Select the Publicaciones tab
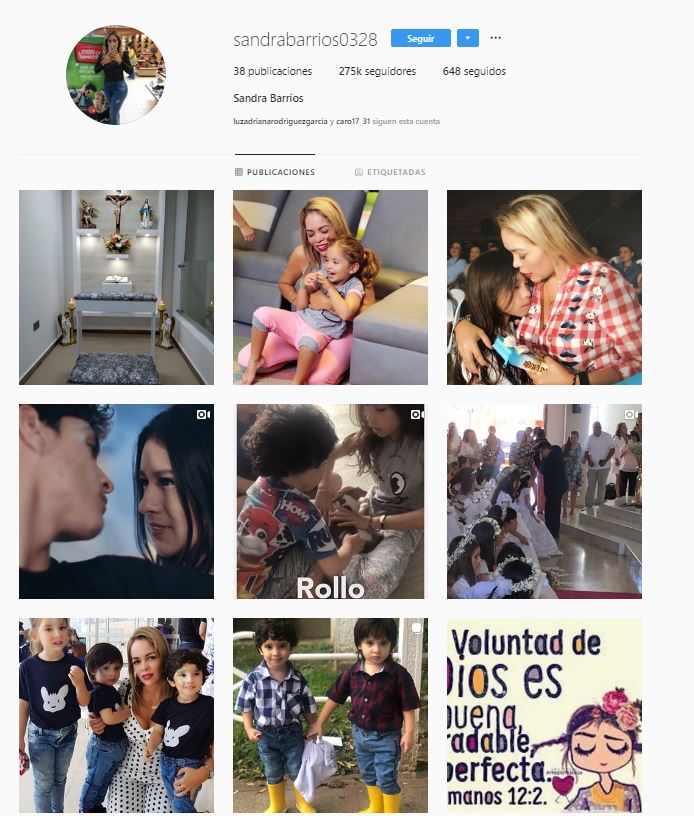The image size is (694, 816). pos(275,172)
